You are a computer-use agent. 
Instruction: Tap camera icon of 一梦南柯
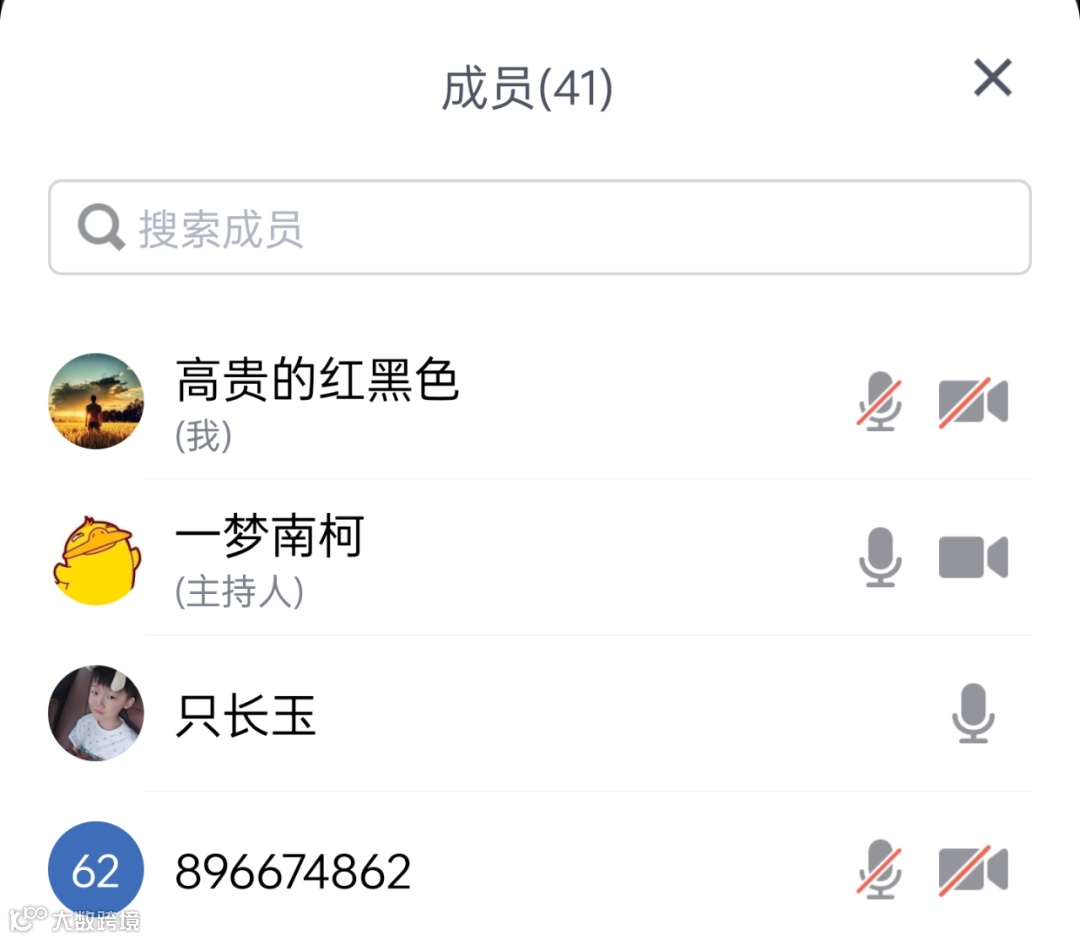click(x=973, y=557)
